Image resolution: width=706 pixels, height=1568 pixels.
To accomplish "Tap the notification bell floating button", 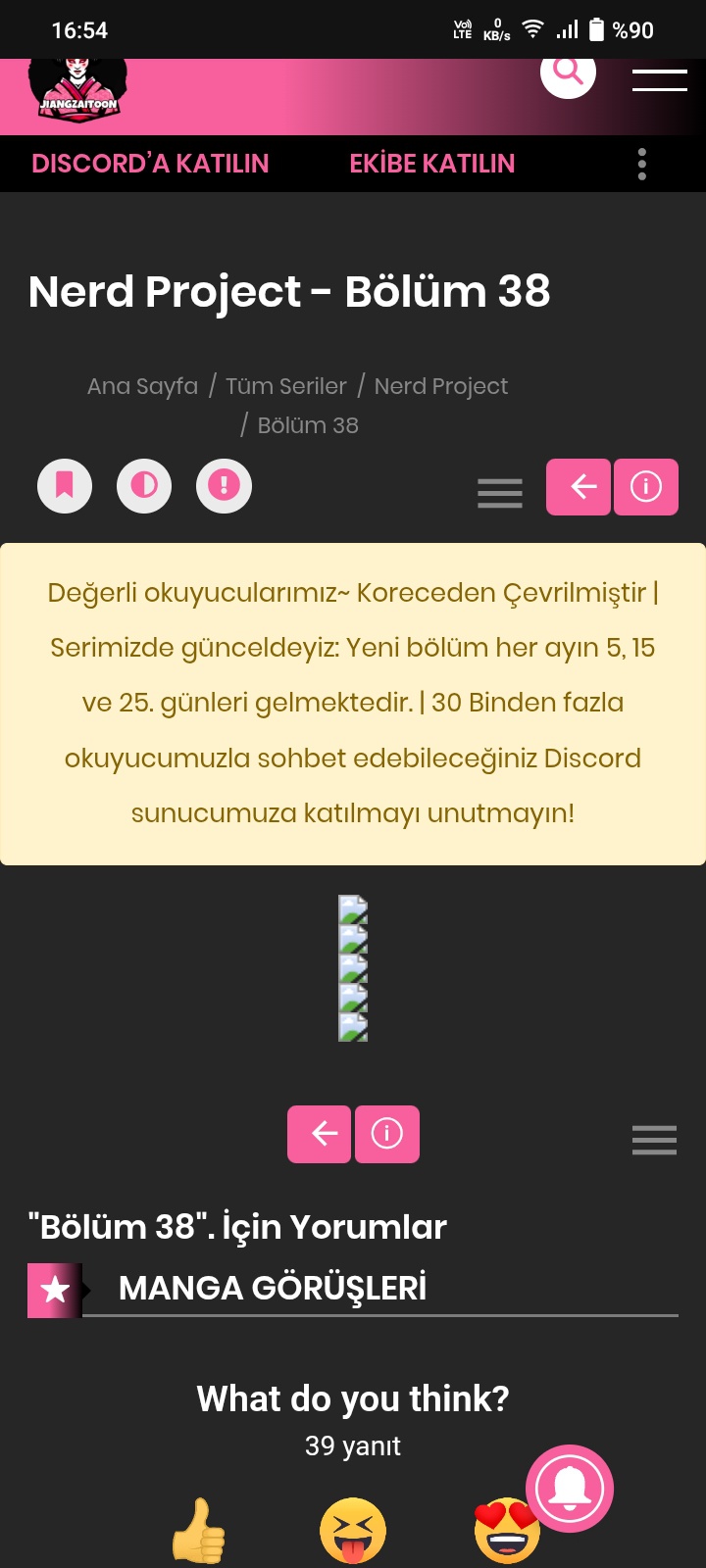I will pyautogui.click(x=570, y=1489).
